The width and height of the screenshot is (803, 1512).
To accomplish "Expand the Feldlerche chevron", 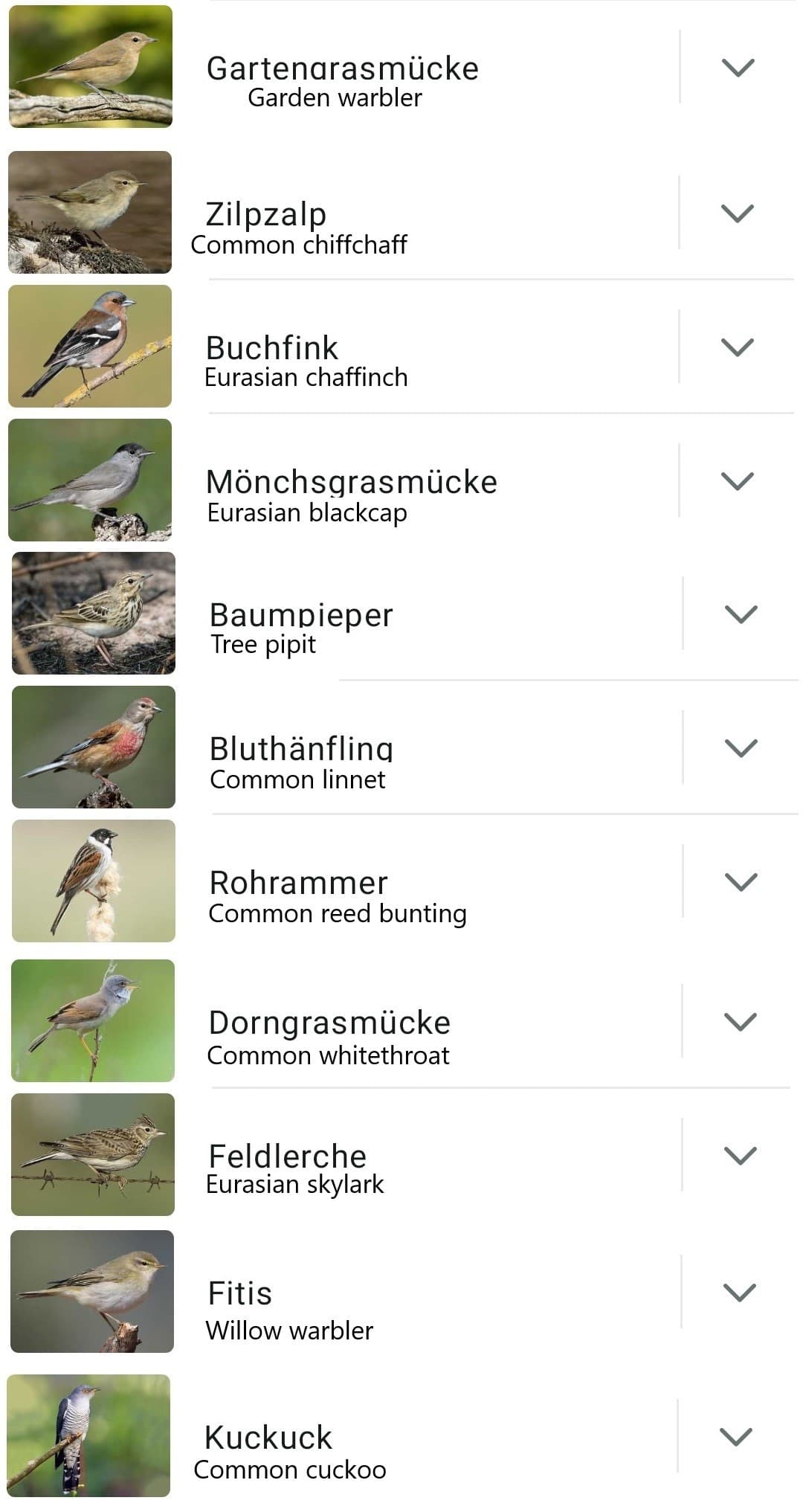I will point(740,1156).
